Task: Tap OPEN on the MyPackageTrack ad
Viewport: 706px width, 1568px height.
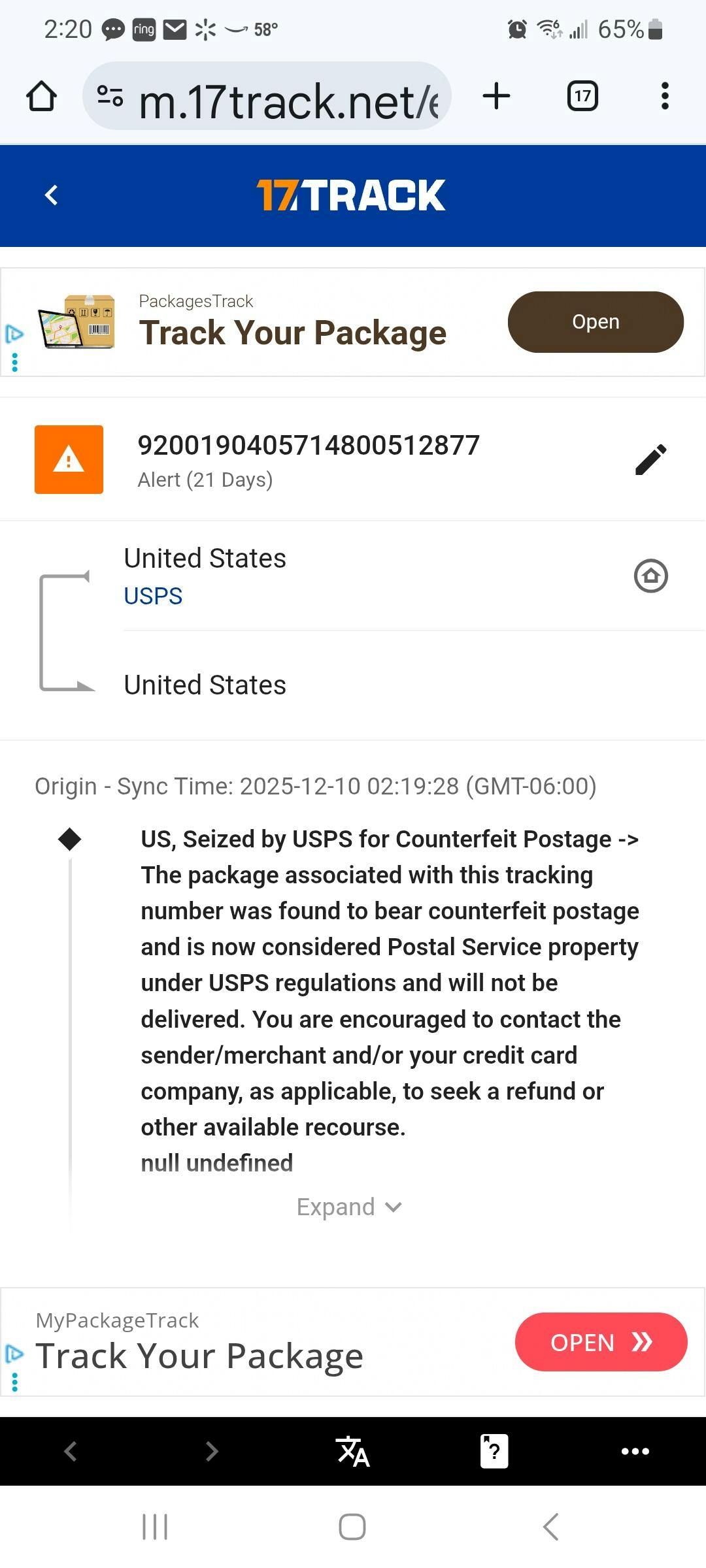Action: pyautogui.click(x=600, y=1342)
